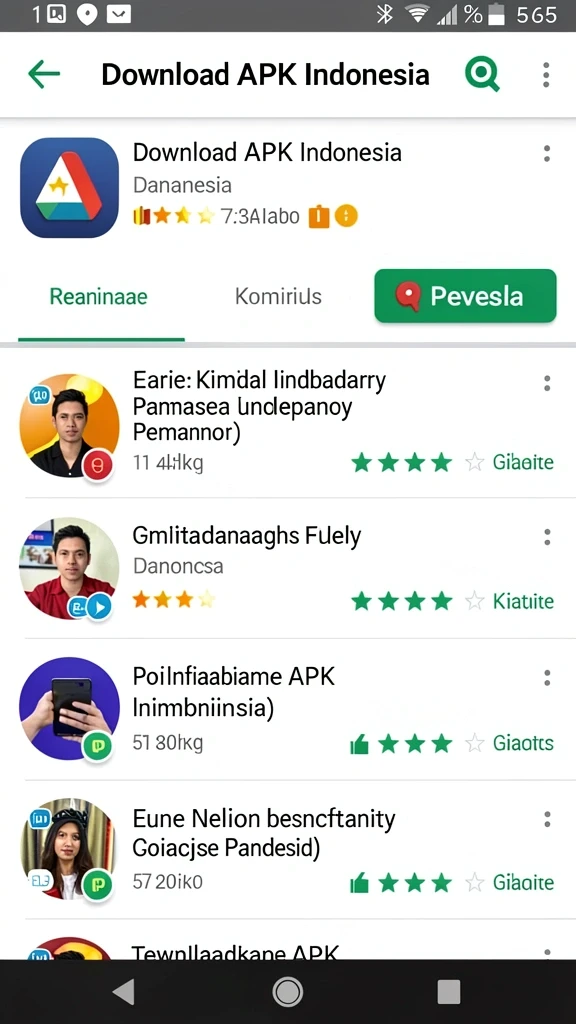Viewport: 576px width, 1024px height.
Task: Open options for Gmlitadanaaghs Fuely
Action: tap(547, 537)
